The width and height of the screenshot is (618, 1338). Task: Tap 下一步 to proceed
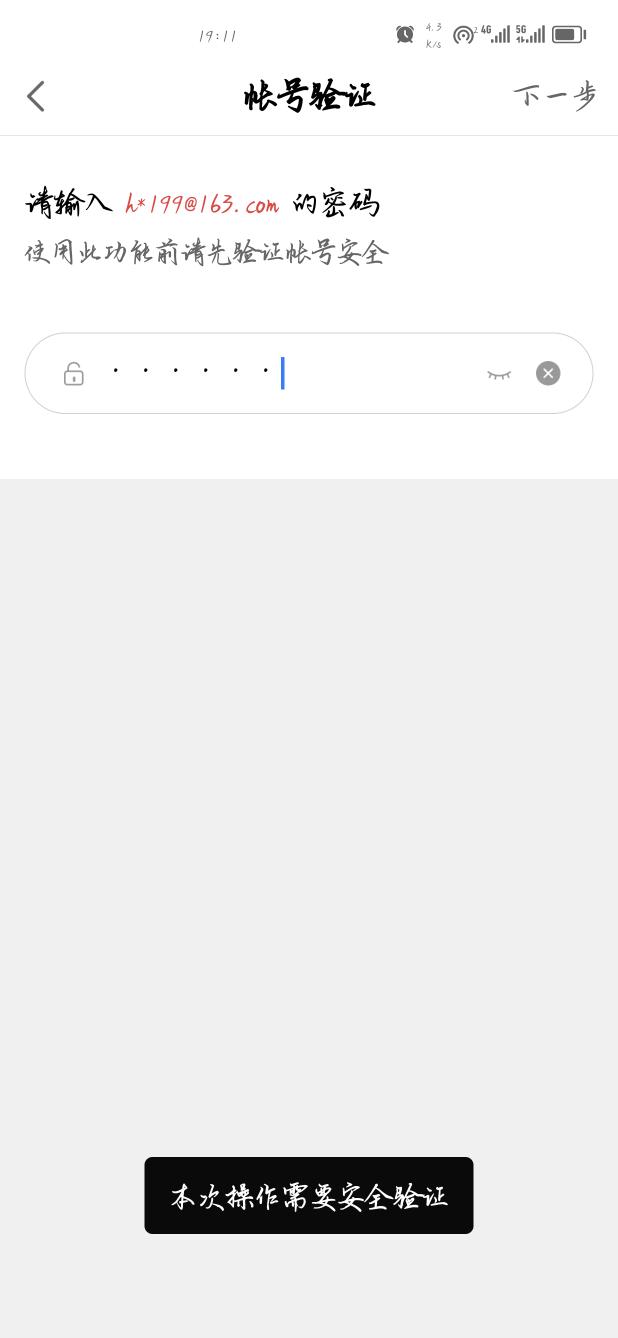tap(555, 96)
